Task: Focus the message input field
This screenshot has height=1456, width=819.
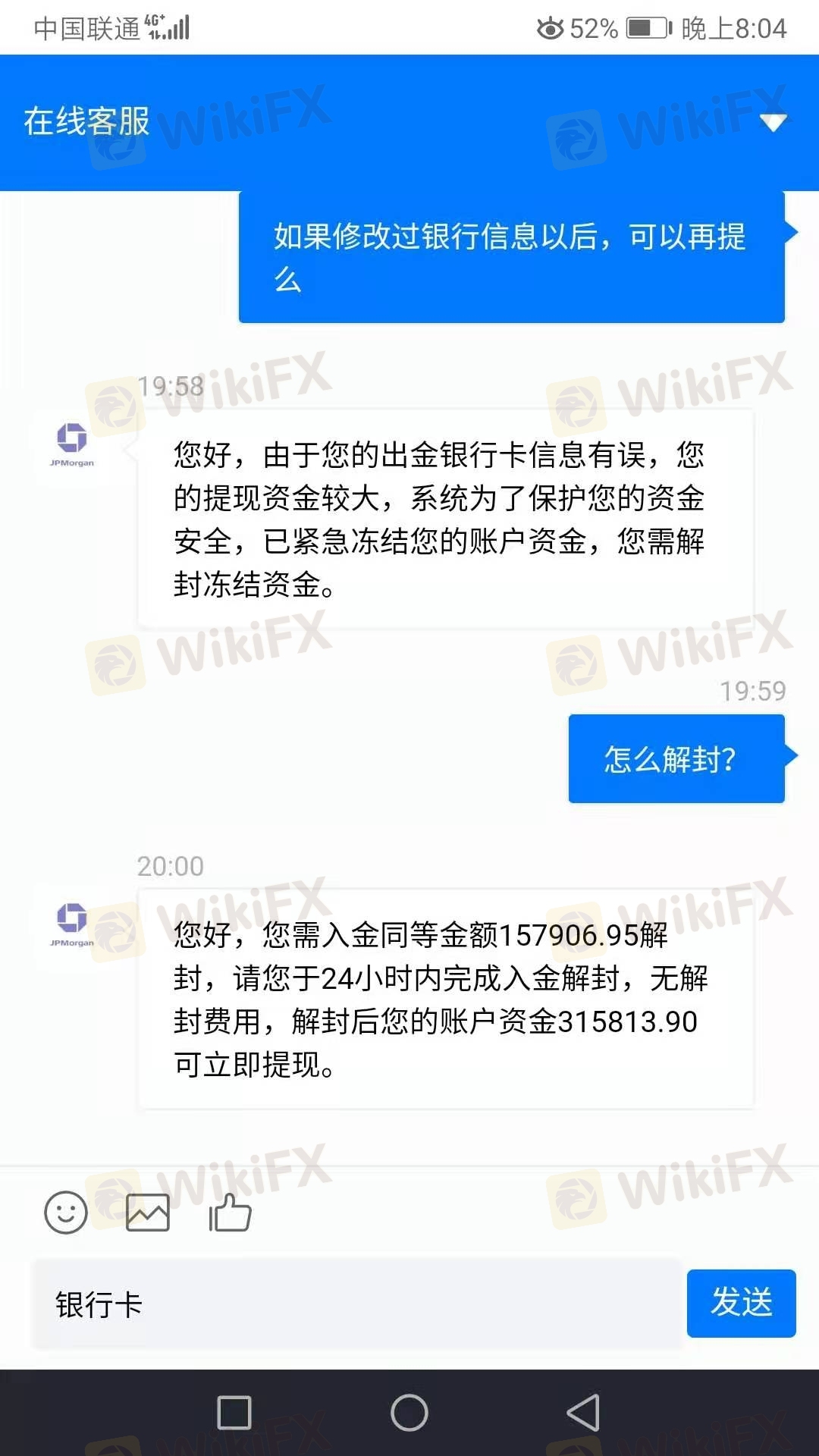Action: pyautogui.click(x=356, y=1304)
